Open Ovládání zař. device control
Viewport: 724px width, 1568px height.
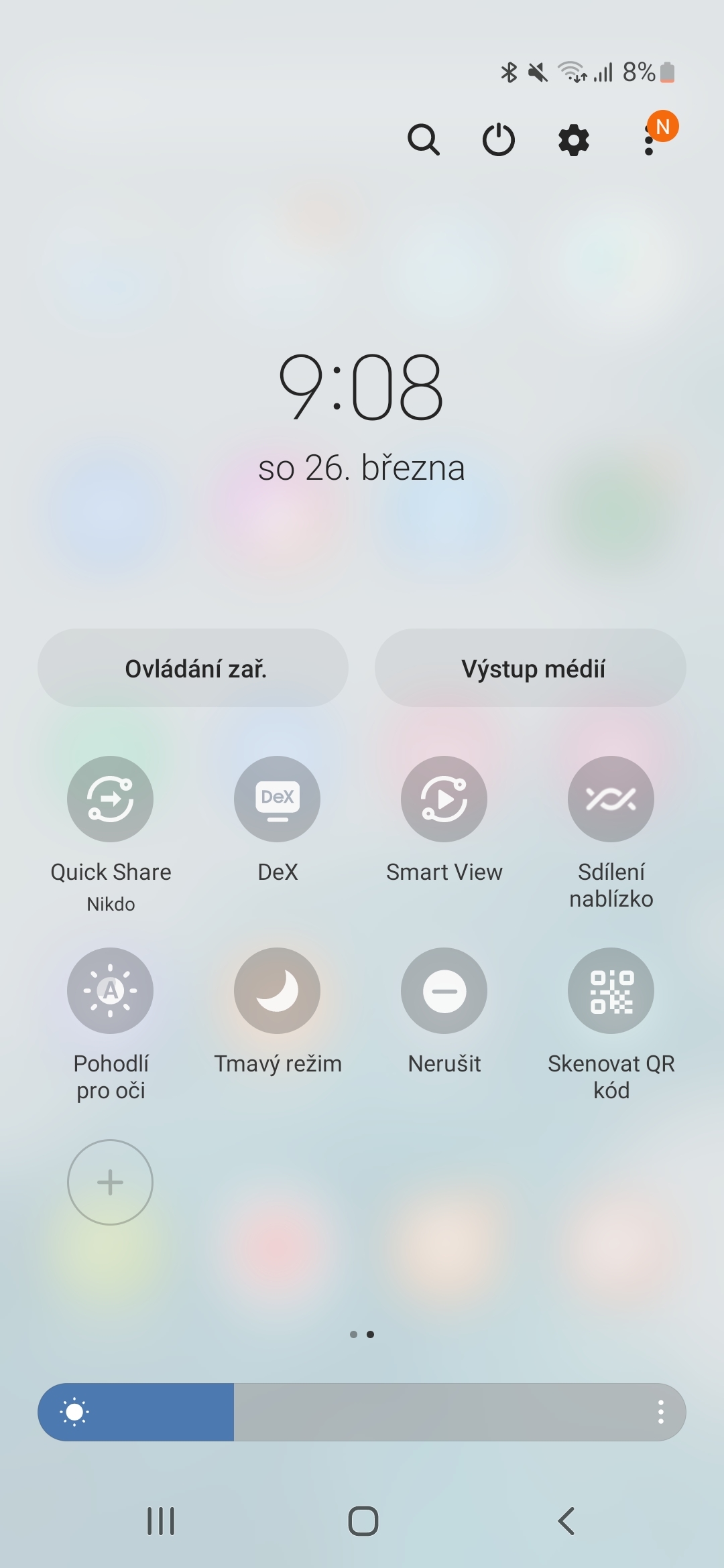click(193, 668)
